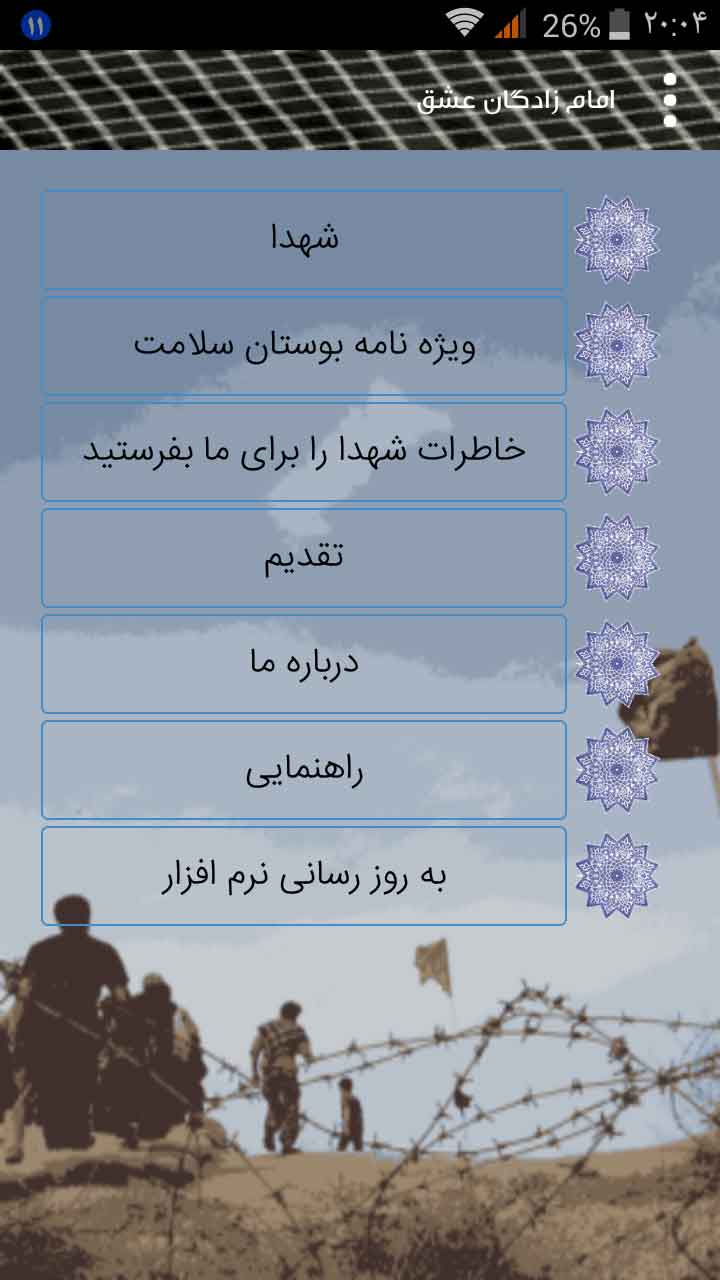This screenshot has width=720, height=1280.
Task: Select خاطرات شهدا را برای ما بفرستید
Action: click(x=304, y=452)
